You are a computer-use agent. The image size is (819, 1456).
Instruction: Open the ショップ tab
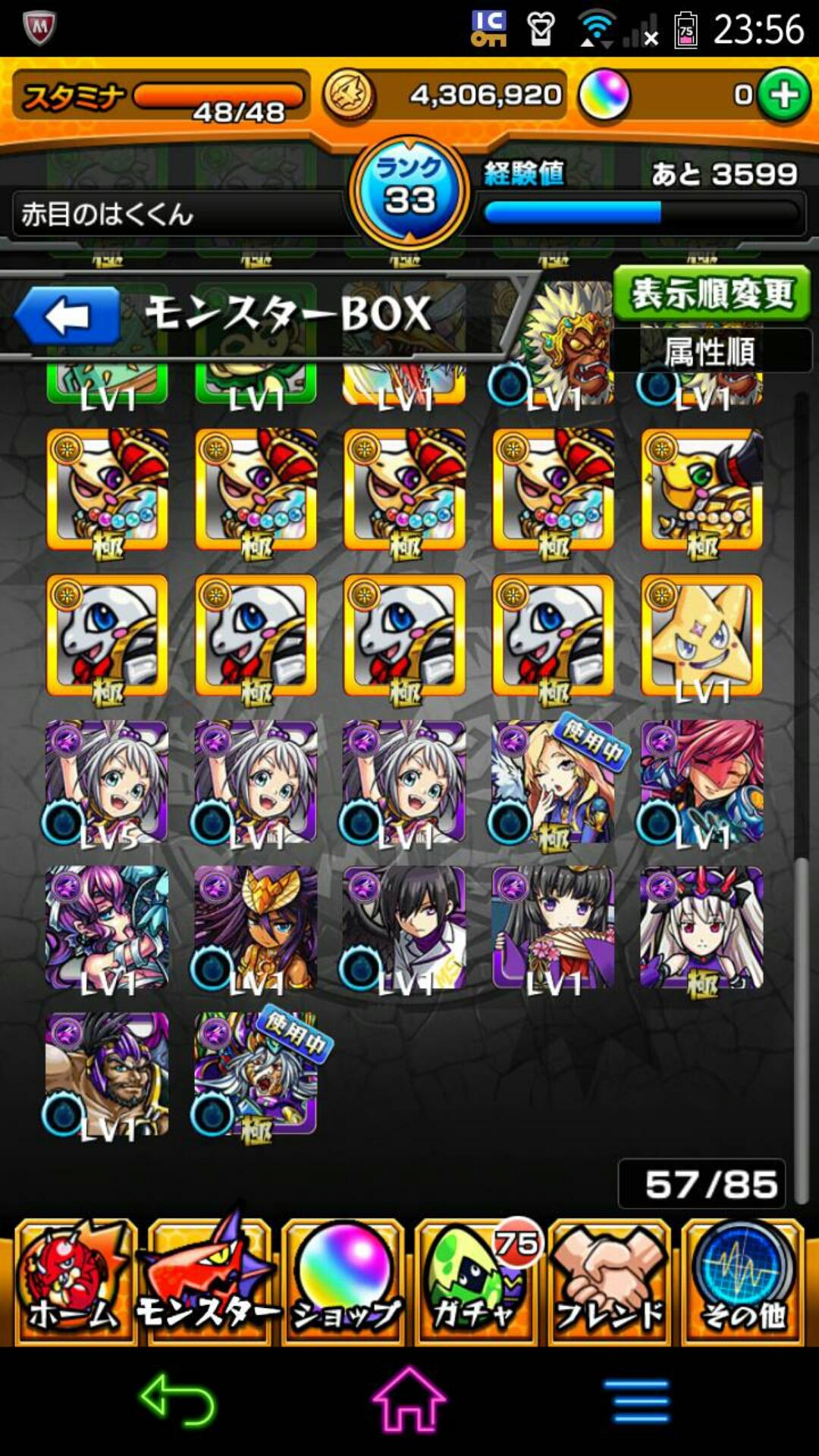coord(343,1282)
